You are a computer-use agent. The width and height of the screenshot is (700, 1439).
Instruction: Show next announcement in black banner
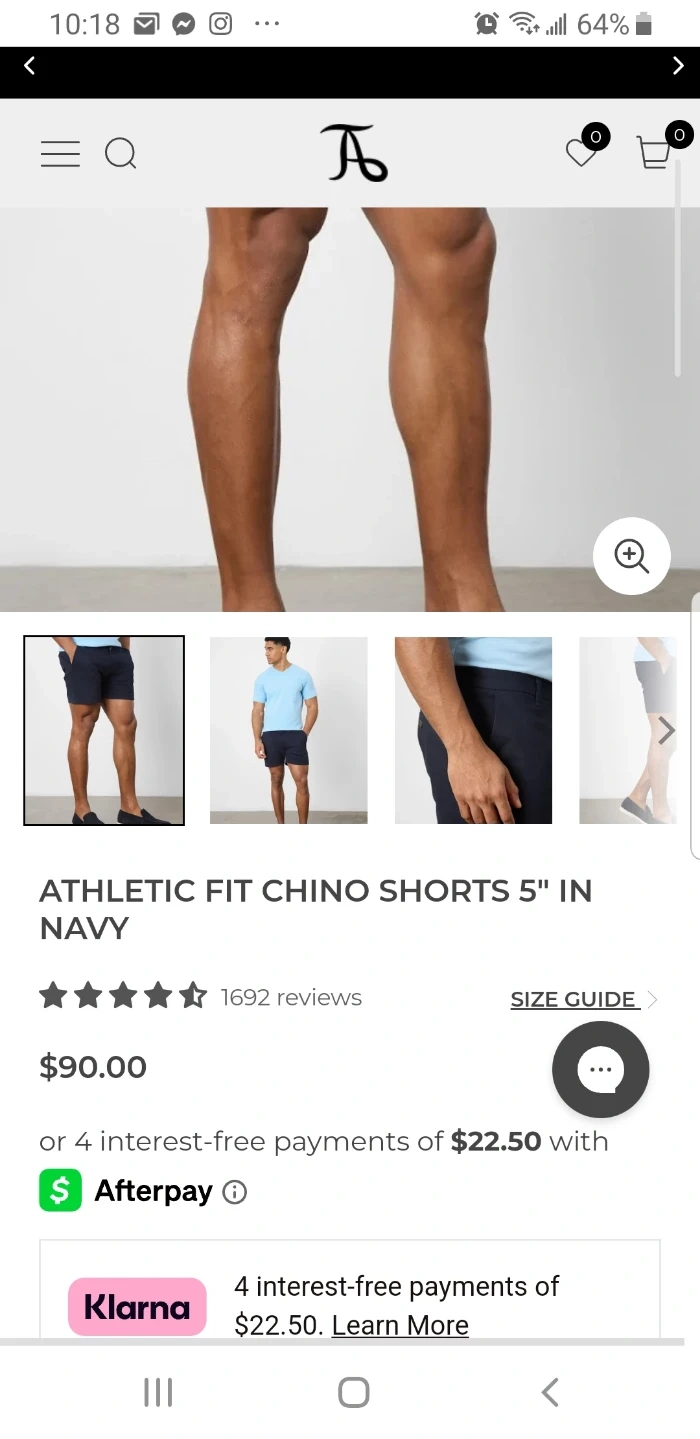(678, 66)
